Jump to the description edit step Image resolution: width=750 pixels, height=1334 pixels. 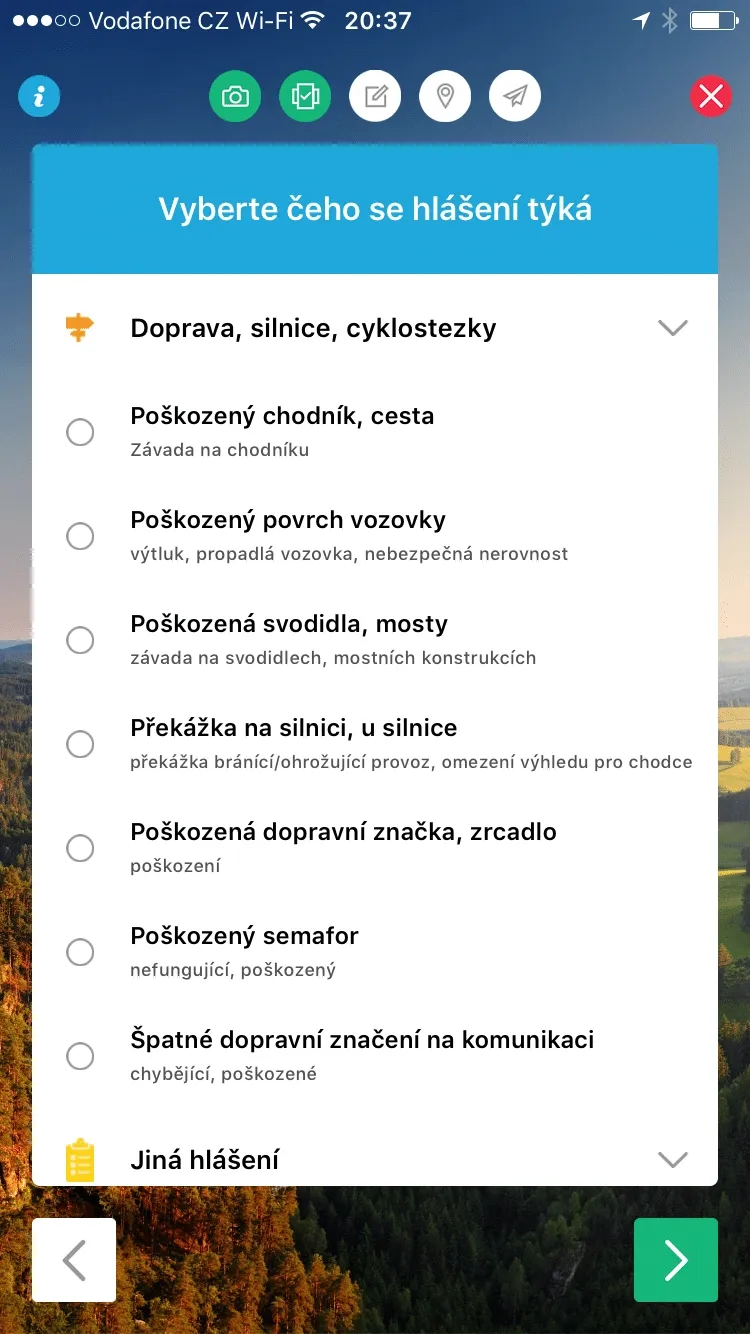tap(375, 97)
